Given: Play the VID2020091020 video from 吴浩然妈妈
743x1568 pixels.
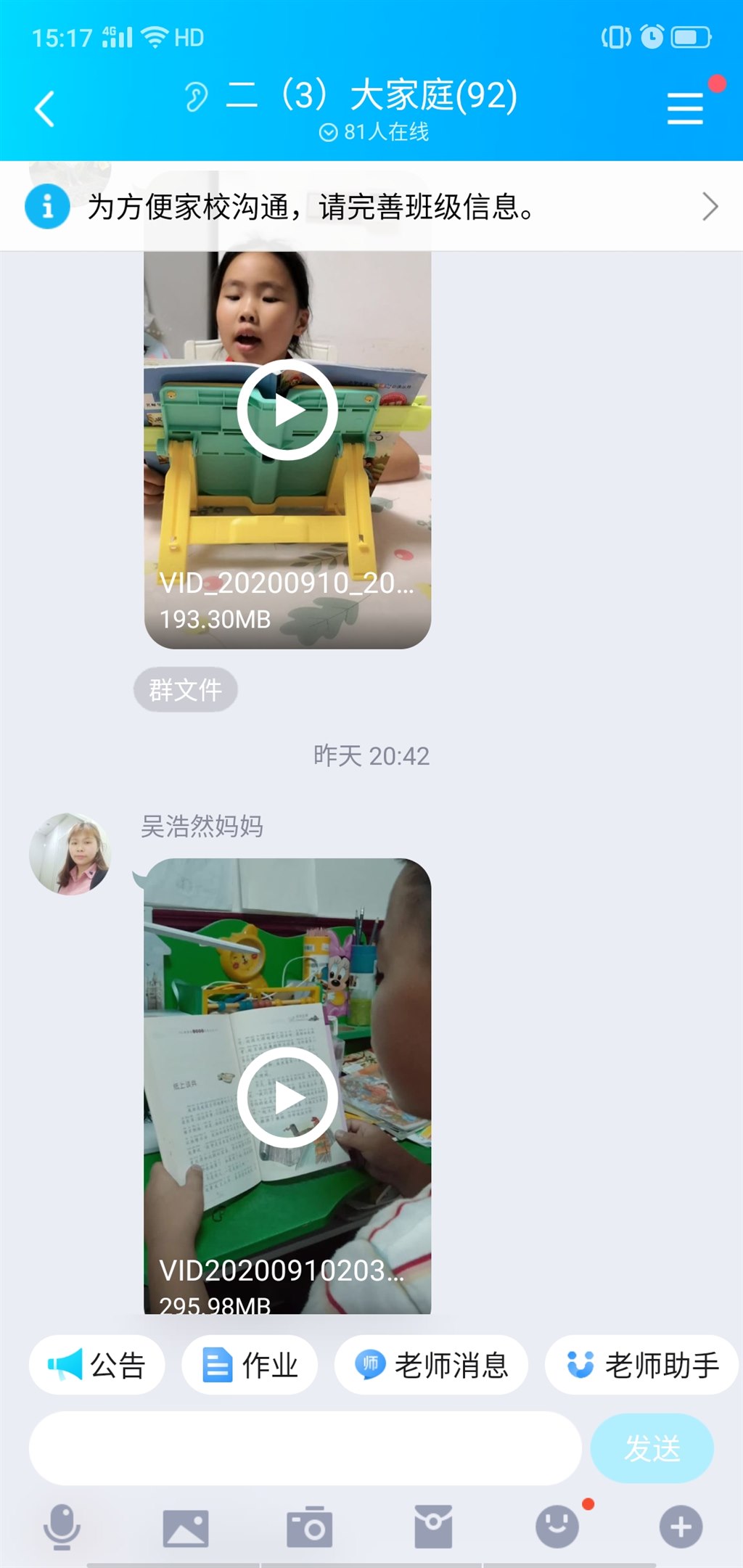Looking at the screenshot, I should pyautogui.click(x=287, y=1097).
